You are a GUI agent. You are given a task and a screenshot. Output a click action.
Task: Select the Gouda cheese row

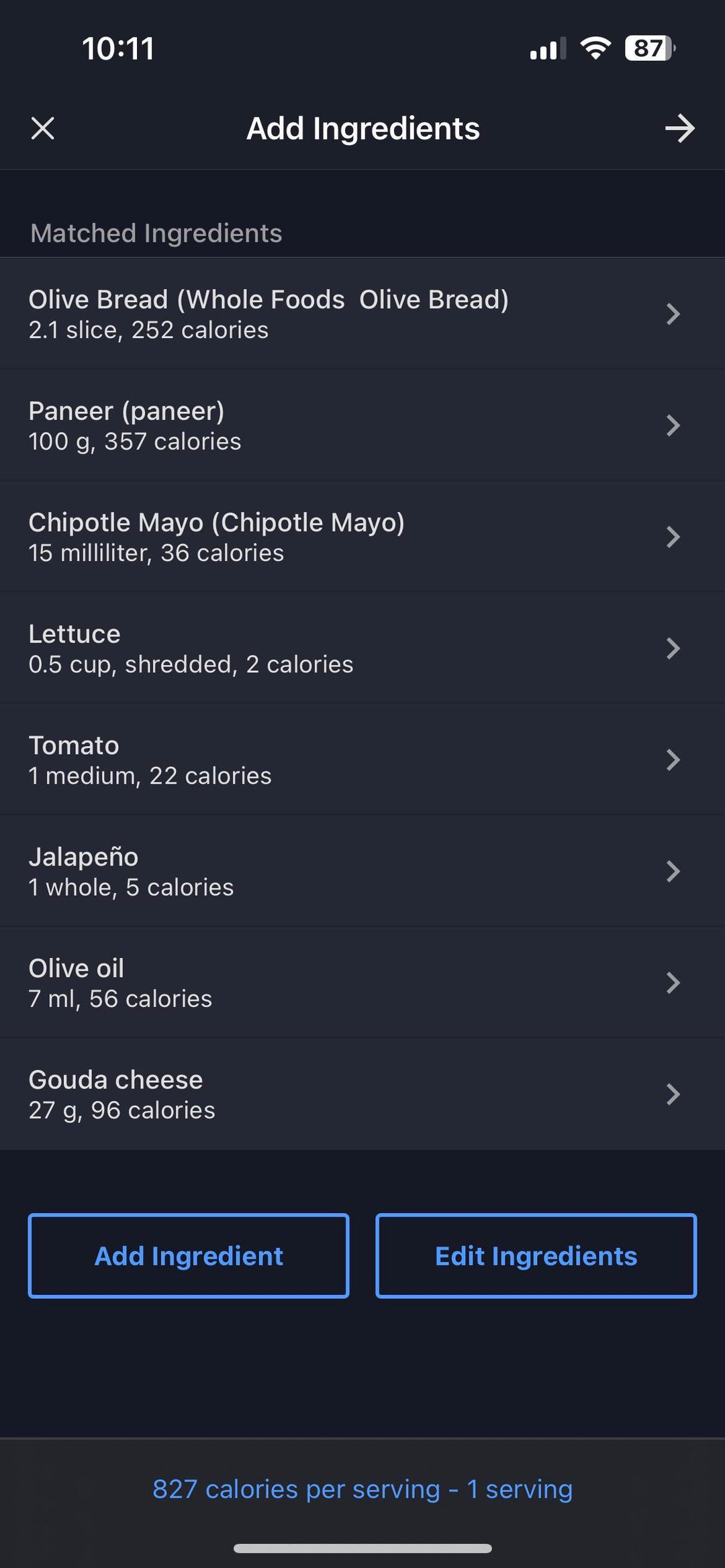(362, 1094)
